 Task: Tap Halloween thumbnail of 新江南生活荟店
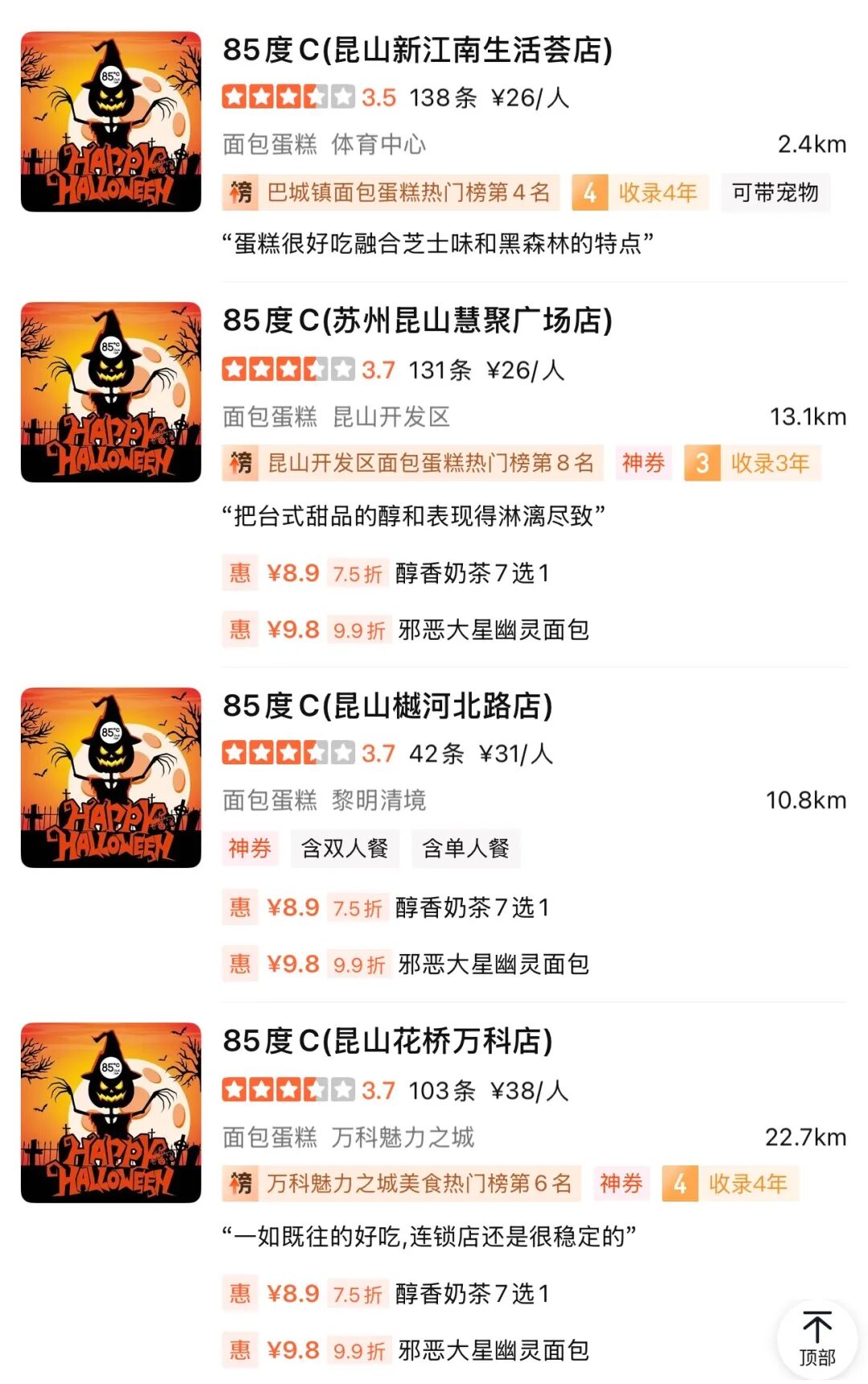(x=111, y=122)
